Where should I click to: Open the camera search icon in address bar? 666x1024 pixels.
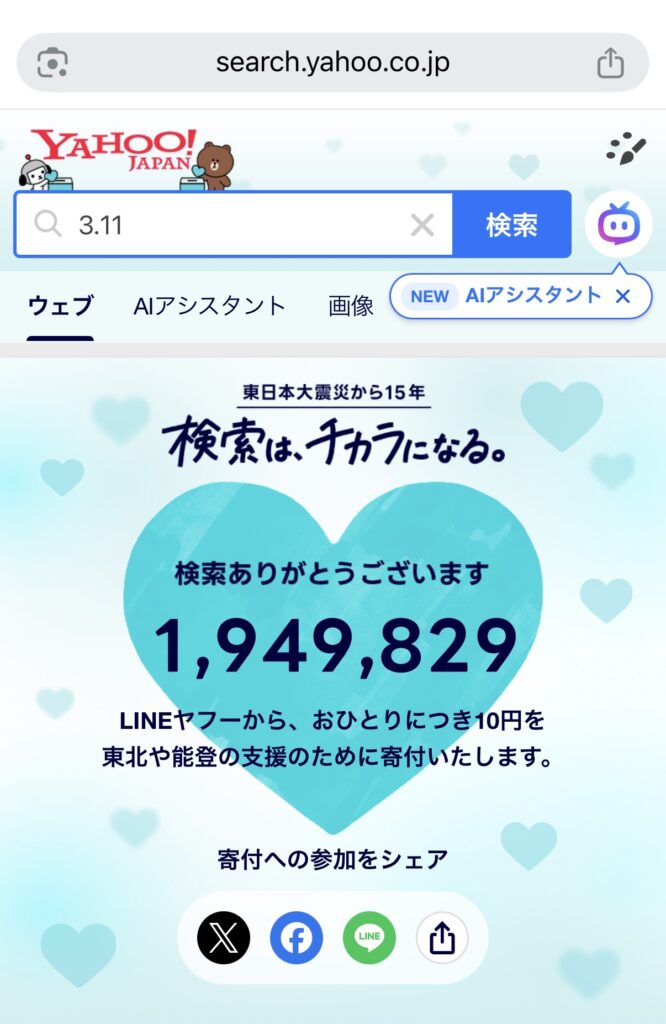[x=52, y=63]
